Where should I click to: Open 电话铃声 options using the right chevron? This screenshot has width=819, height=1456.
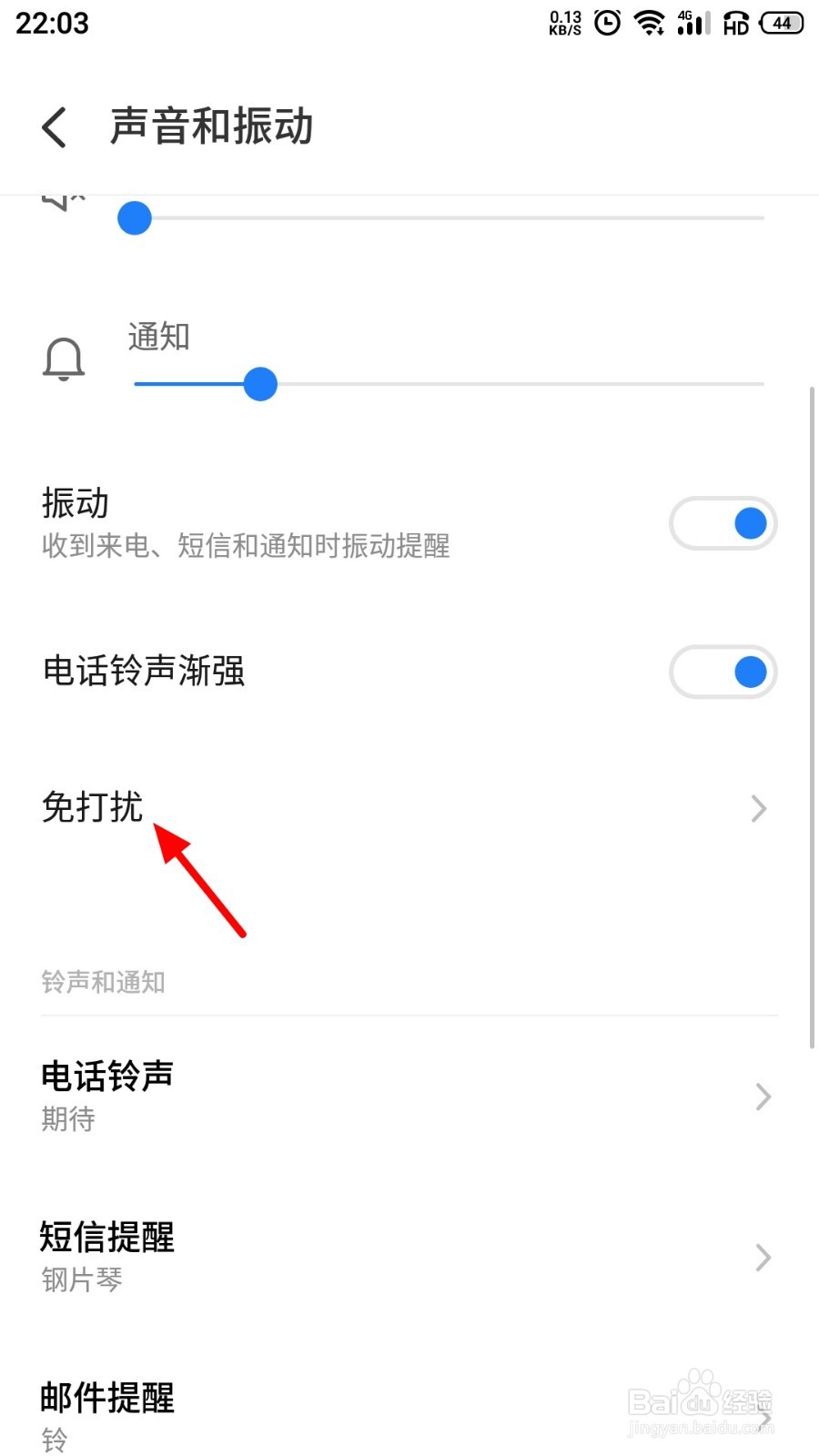click(x=763, y=1097)
